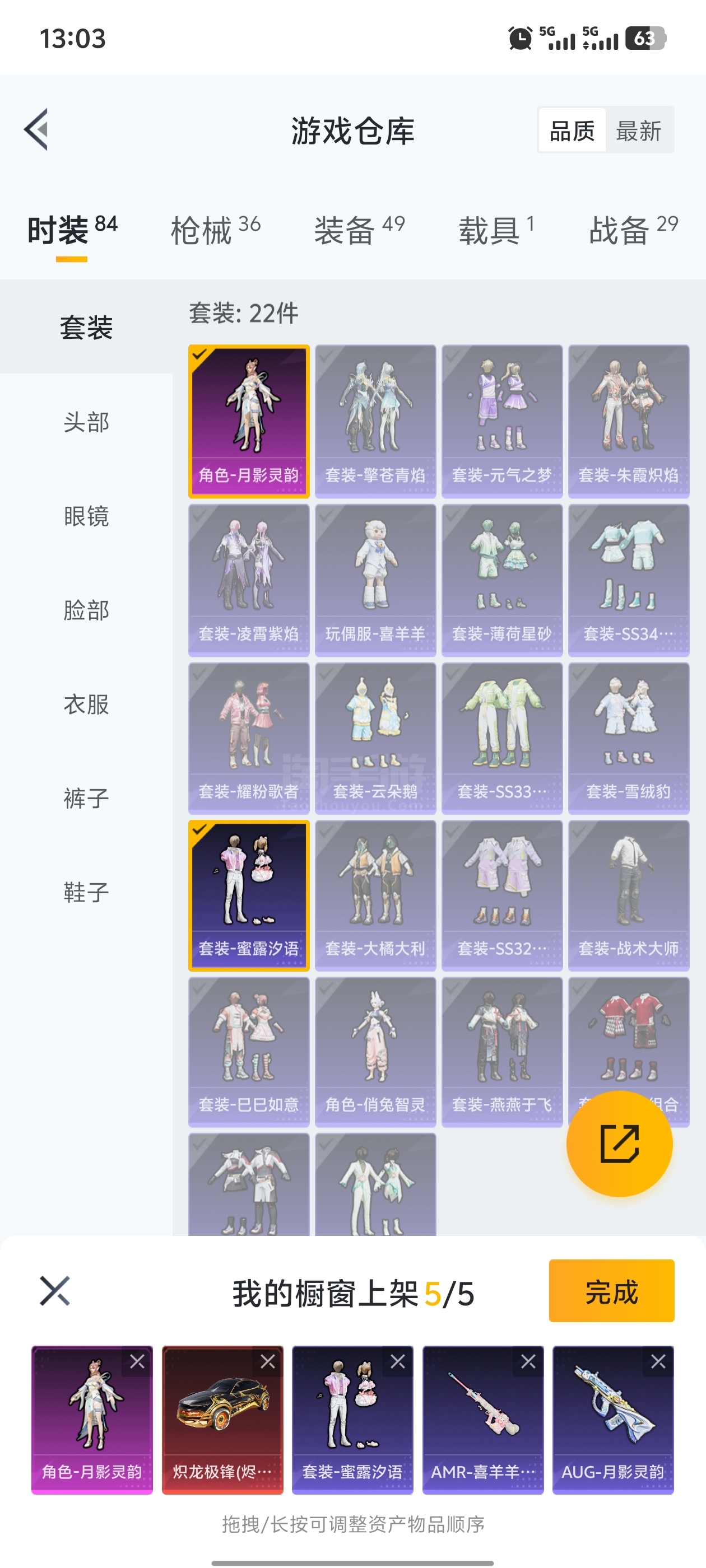
Task: Select the 玩偶服-喜羊羊 outfit
Action: click(375, 580)
